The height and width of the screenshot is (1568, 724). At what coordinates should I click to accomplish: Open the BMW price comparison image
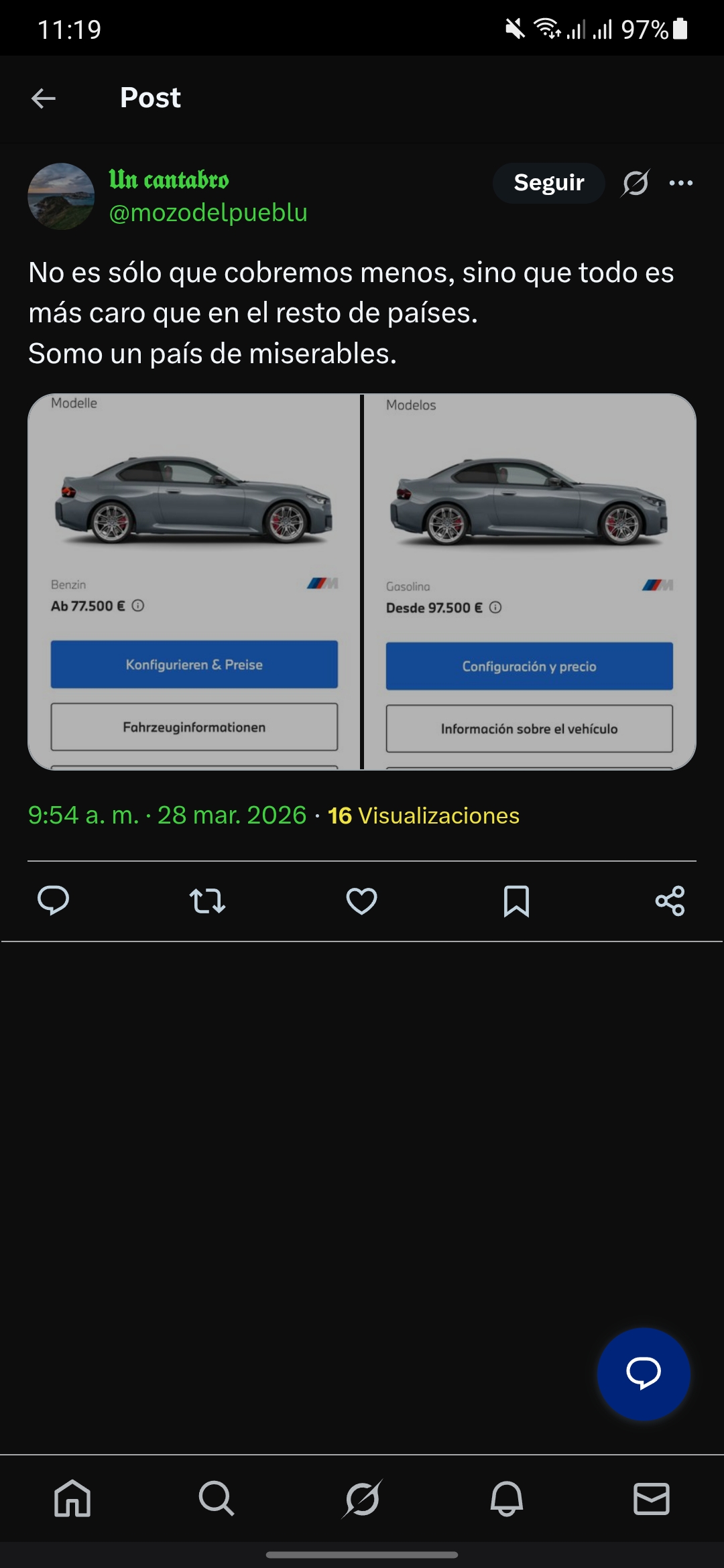click(x=362, y=581)
